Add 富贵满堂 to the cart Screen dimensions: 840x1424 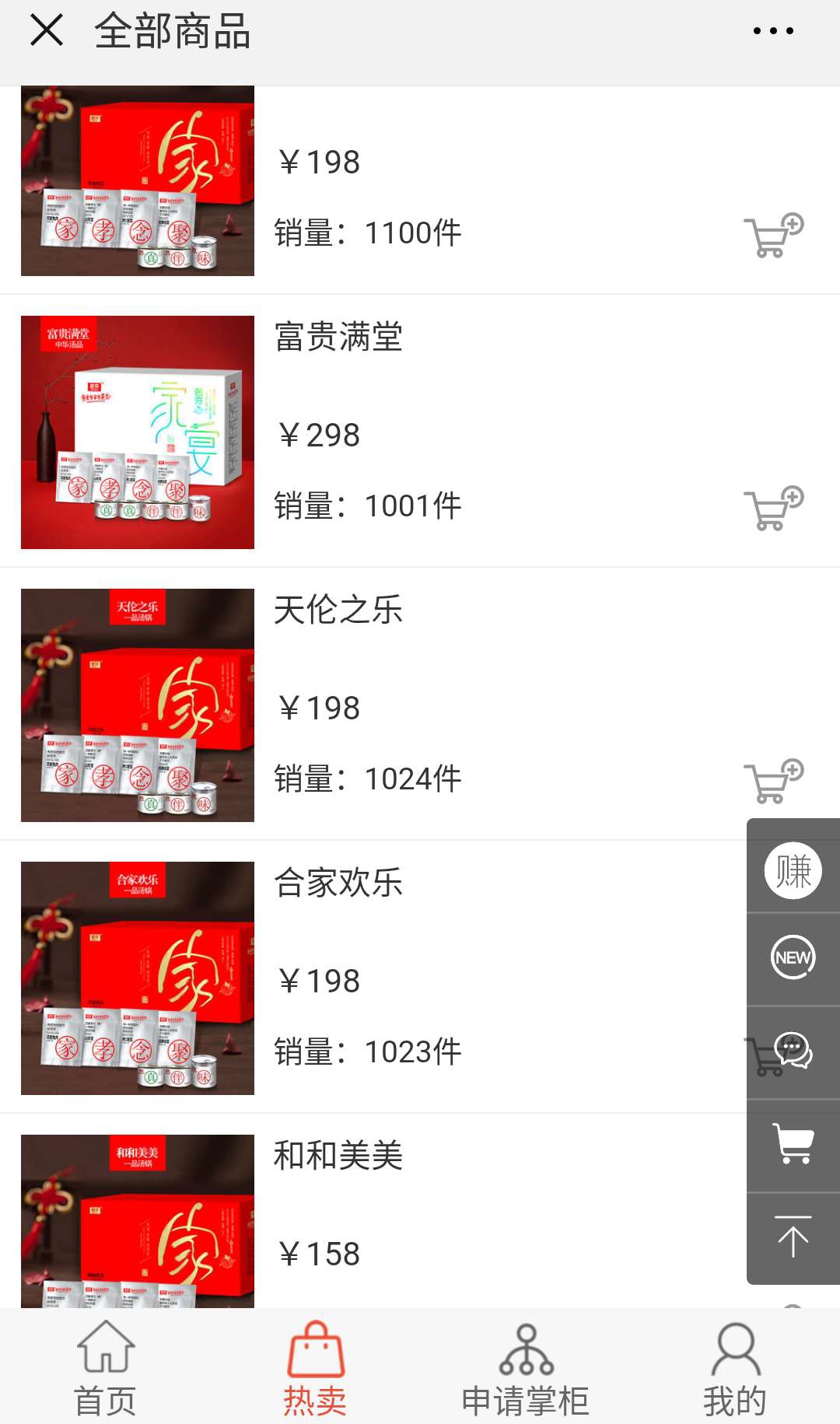(x=773, y=508)
